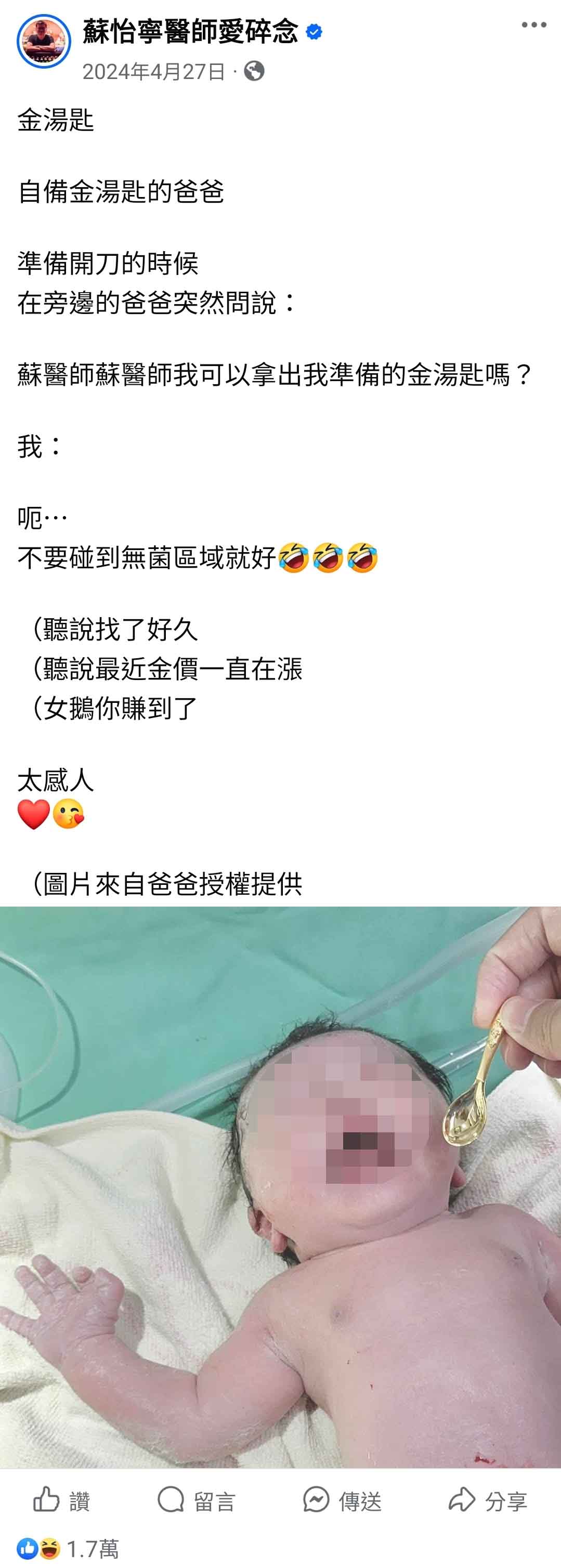Open the 蘇怡寧醫師愛碎念 page name
561x1568 pixels.
pos(190,32)
